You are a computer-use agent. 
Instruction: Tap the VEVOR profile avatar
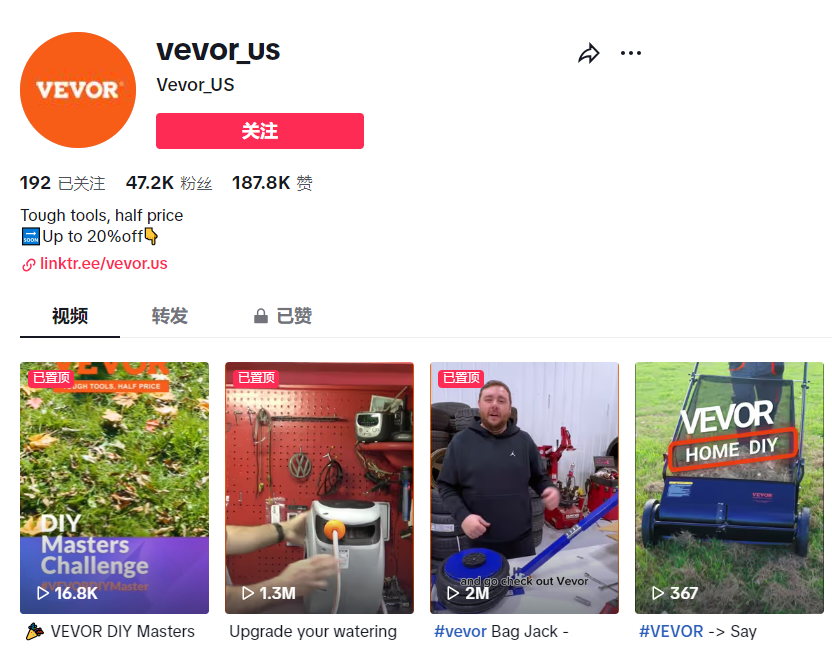(78, 90)
